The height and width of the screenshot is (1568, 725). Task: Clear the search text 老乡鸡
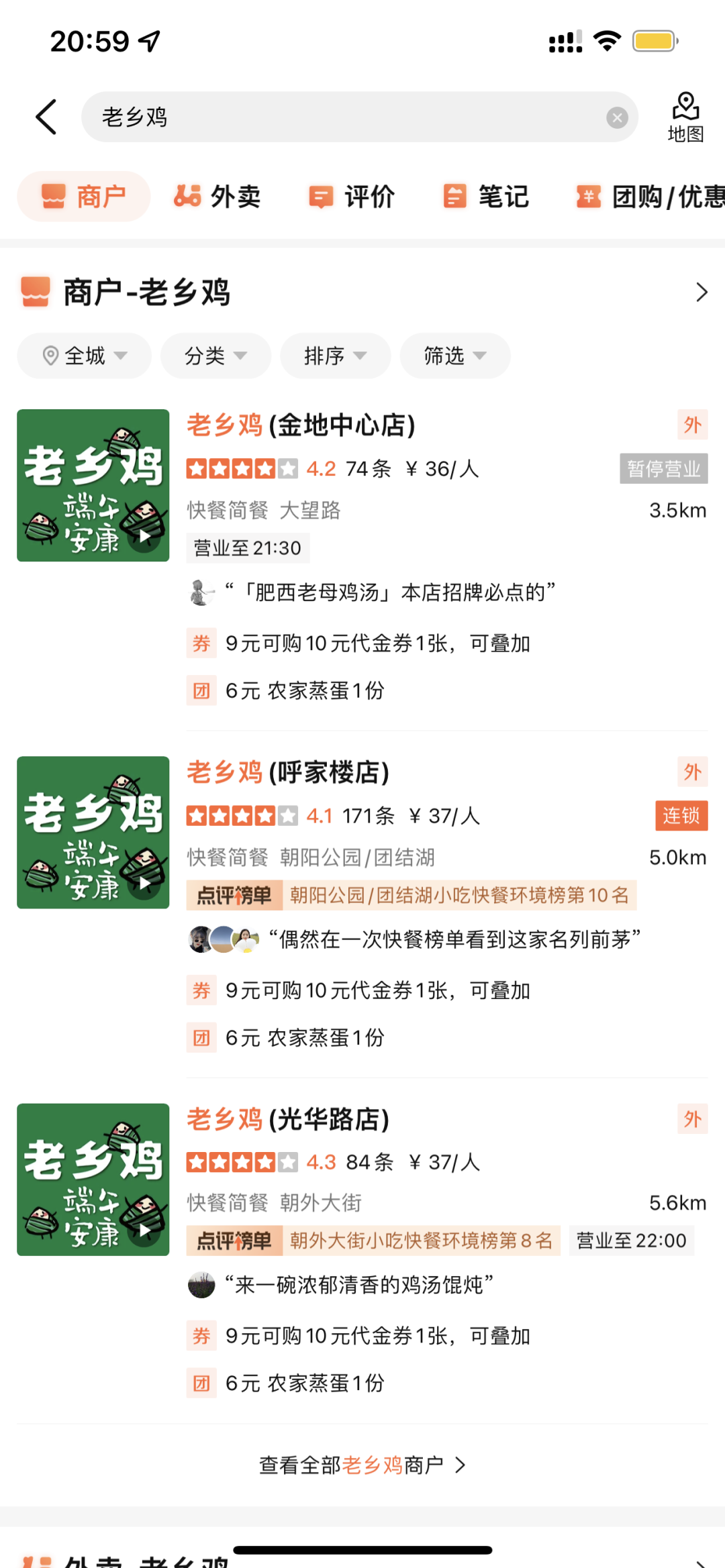click(x=616, y=118)
